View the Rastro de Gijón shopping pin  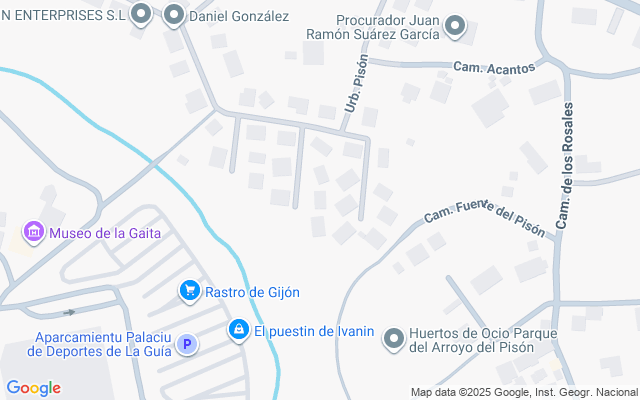coord(189,291)
